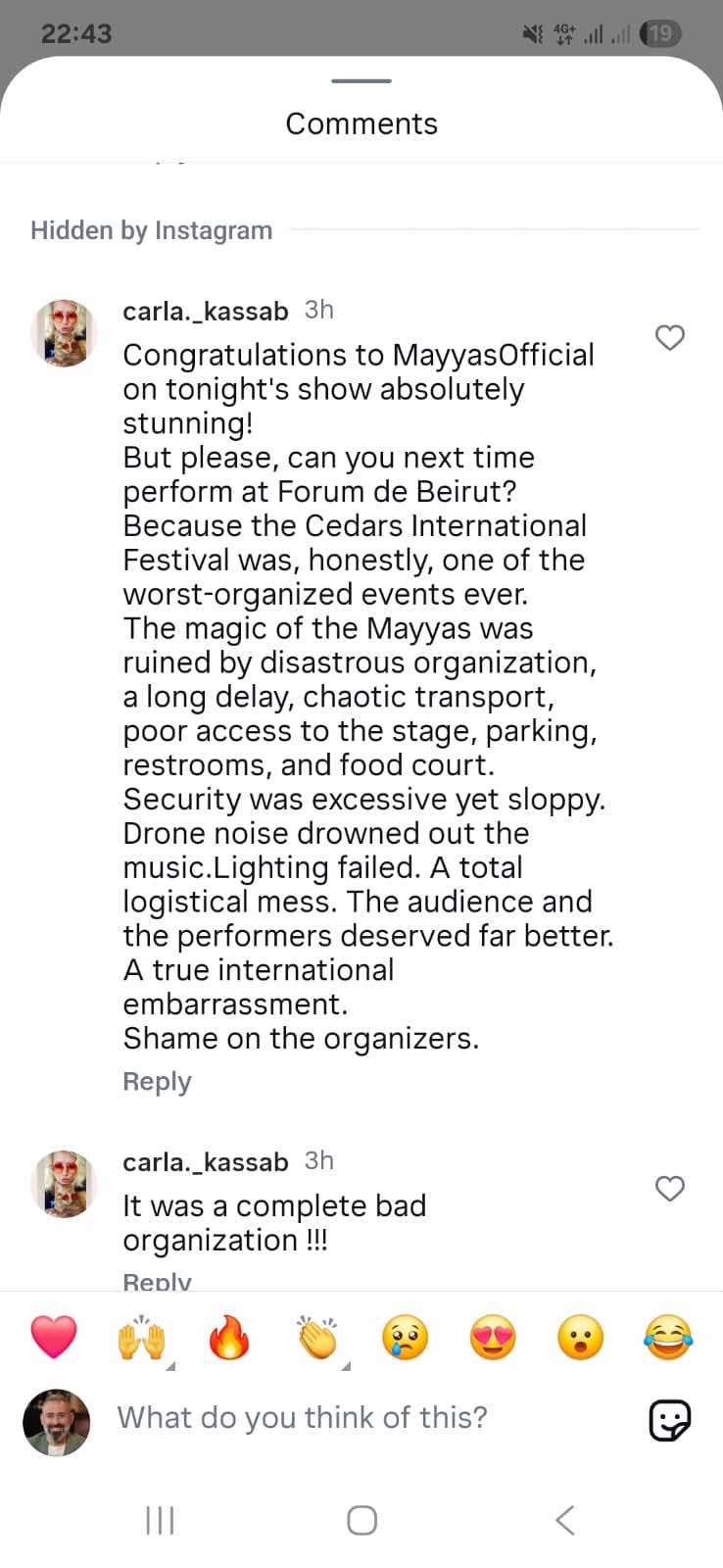
Task: Go back using the system back button
Action: 564,1520
